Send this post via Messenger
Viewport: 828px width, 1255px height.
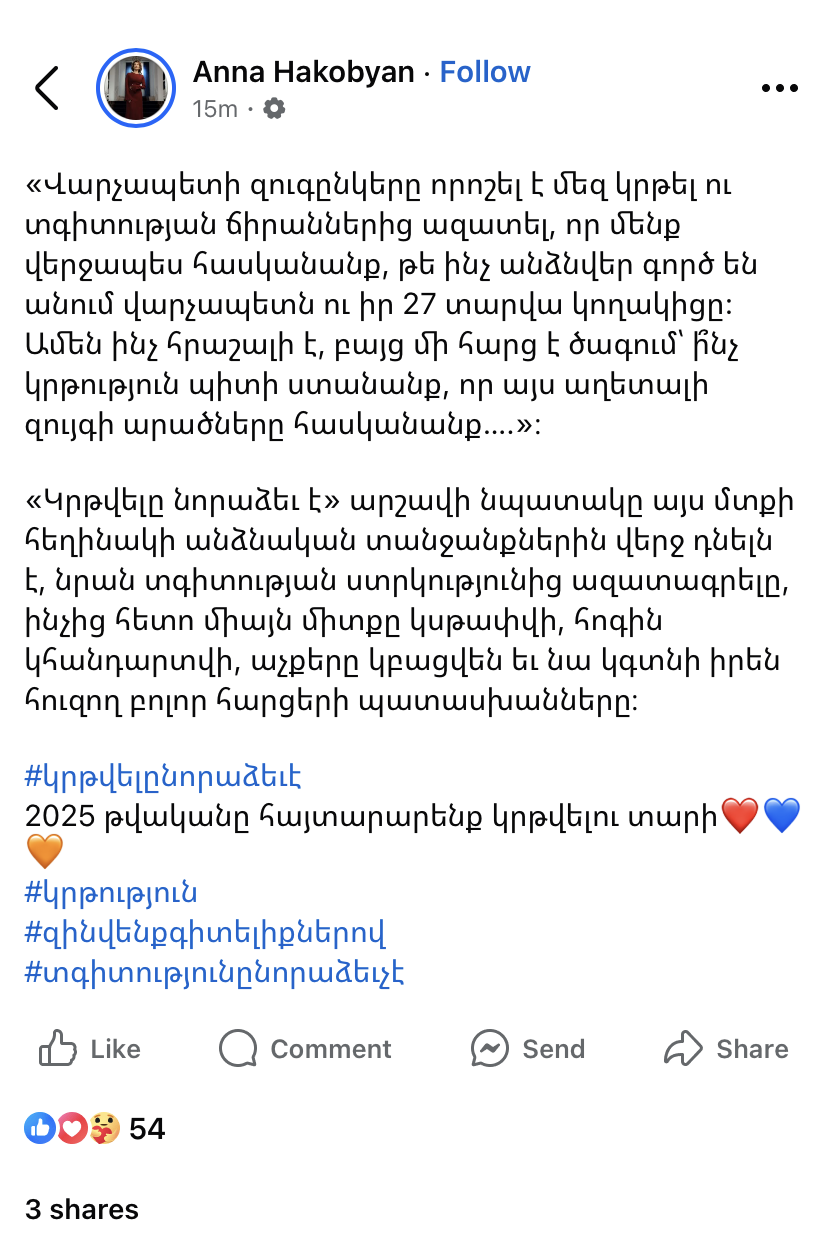pyautogui.click(x=528, y=1049)
